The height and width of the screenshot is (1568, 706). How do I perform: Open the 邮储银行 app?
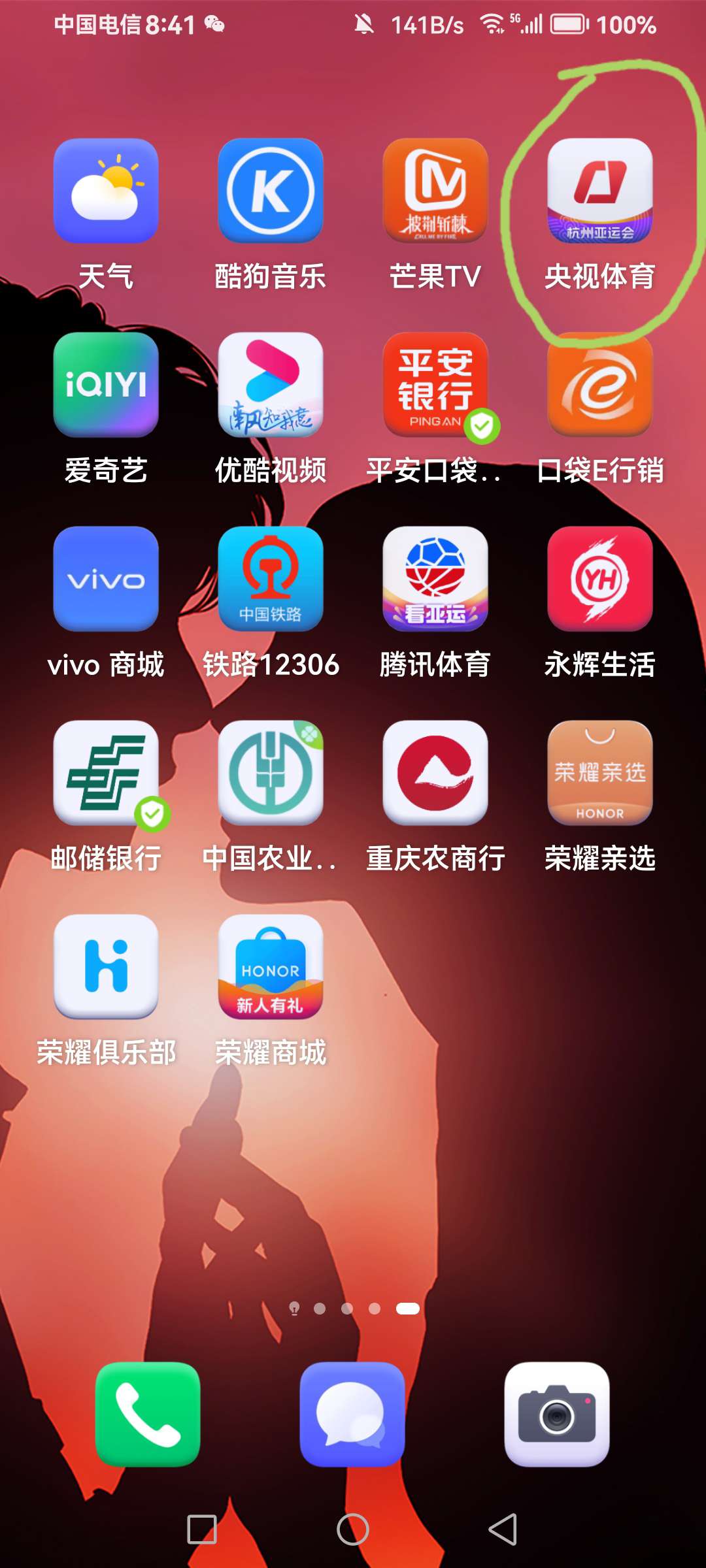tap(106, 772)
